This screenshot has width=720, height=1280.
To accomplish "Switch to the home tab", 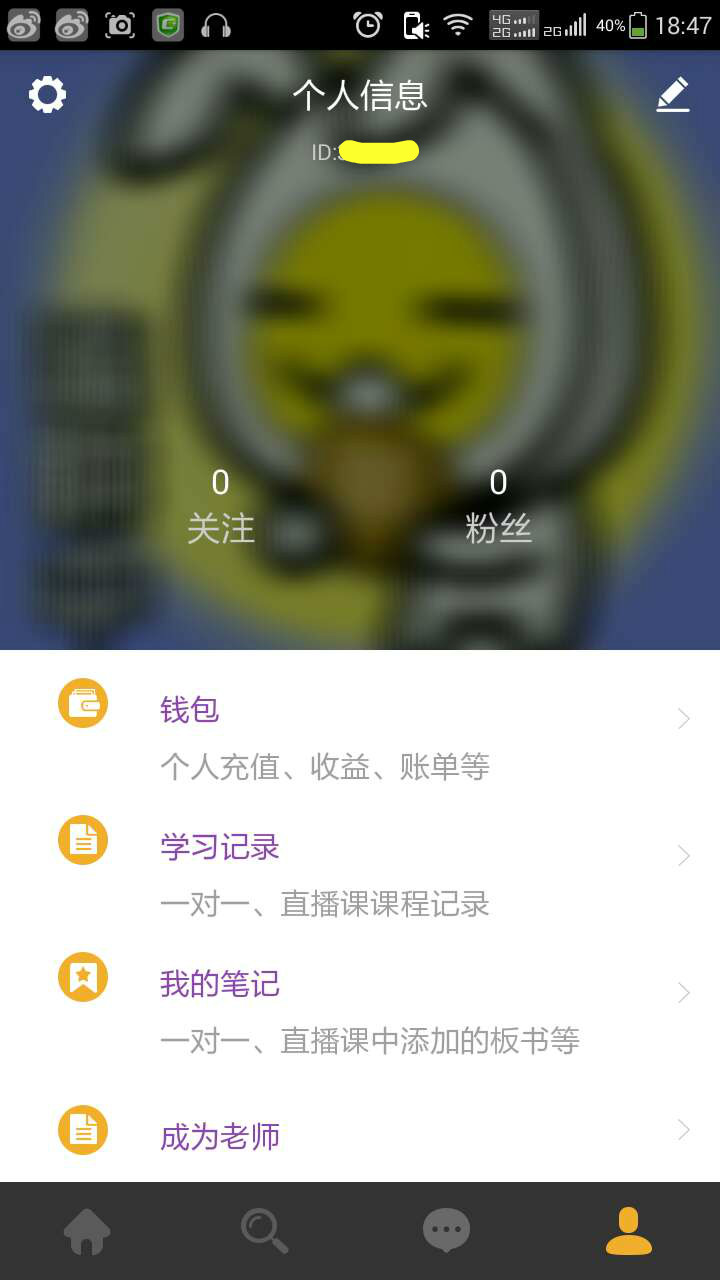I will coord(87,1231).
